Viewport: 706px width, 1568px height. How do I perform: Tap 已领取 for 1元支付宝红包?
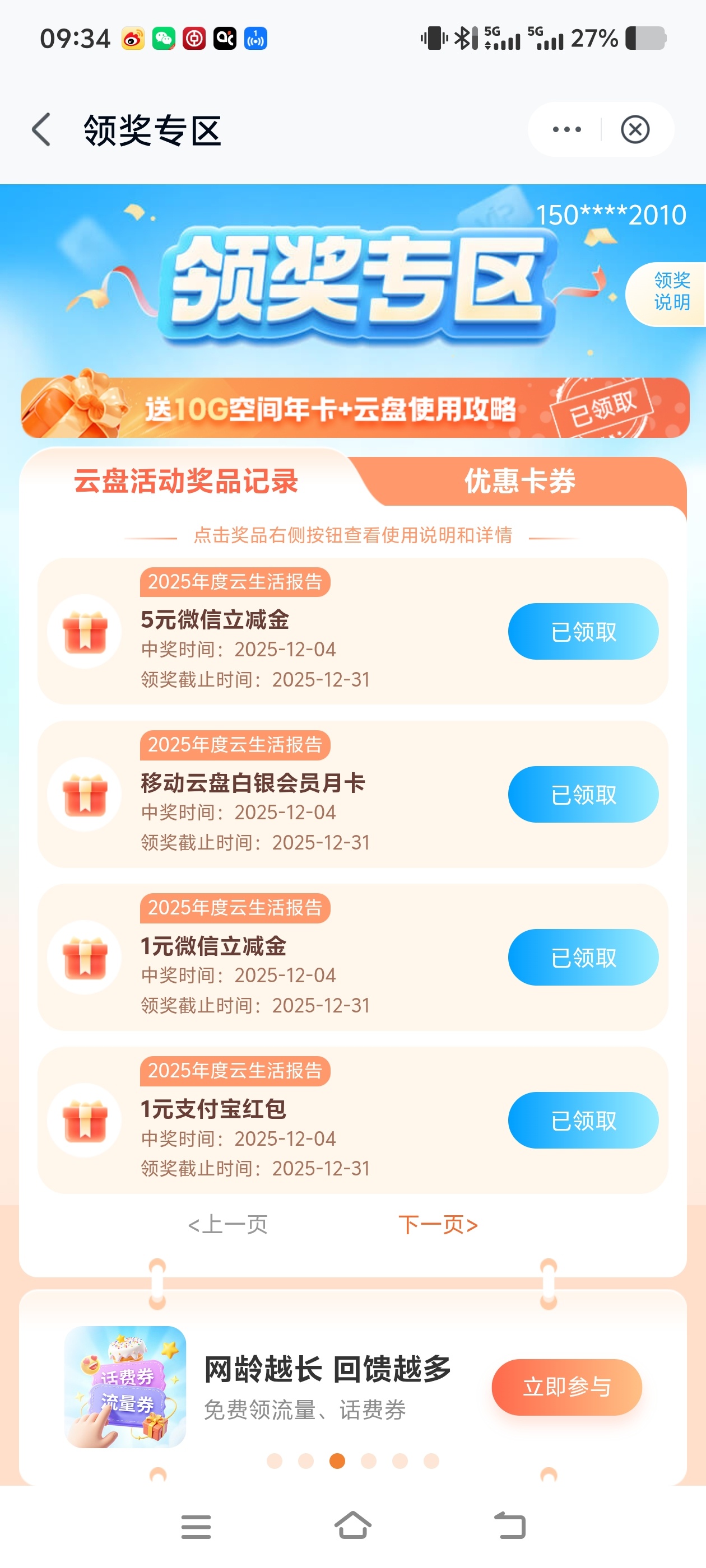(x=582, y=1120)
